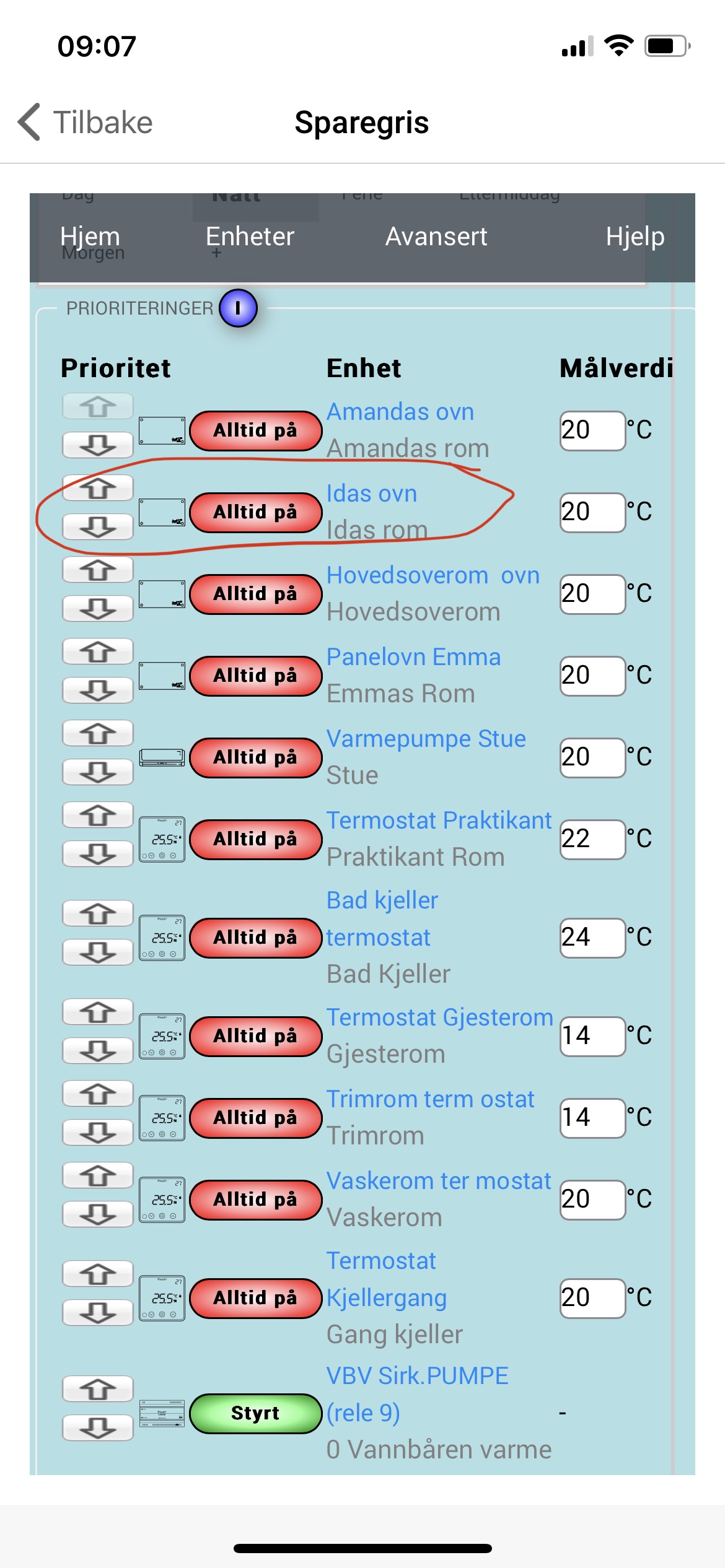Viewport: 725px width, 1568px height.
Task: Toggle the Alltid på button for Idas ovn
Action: 255,512
